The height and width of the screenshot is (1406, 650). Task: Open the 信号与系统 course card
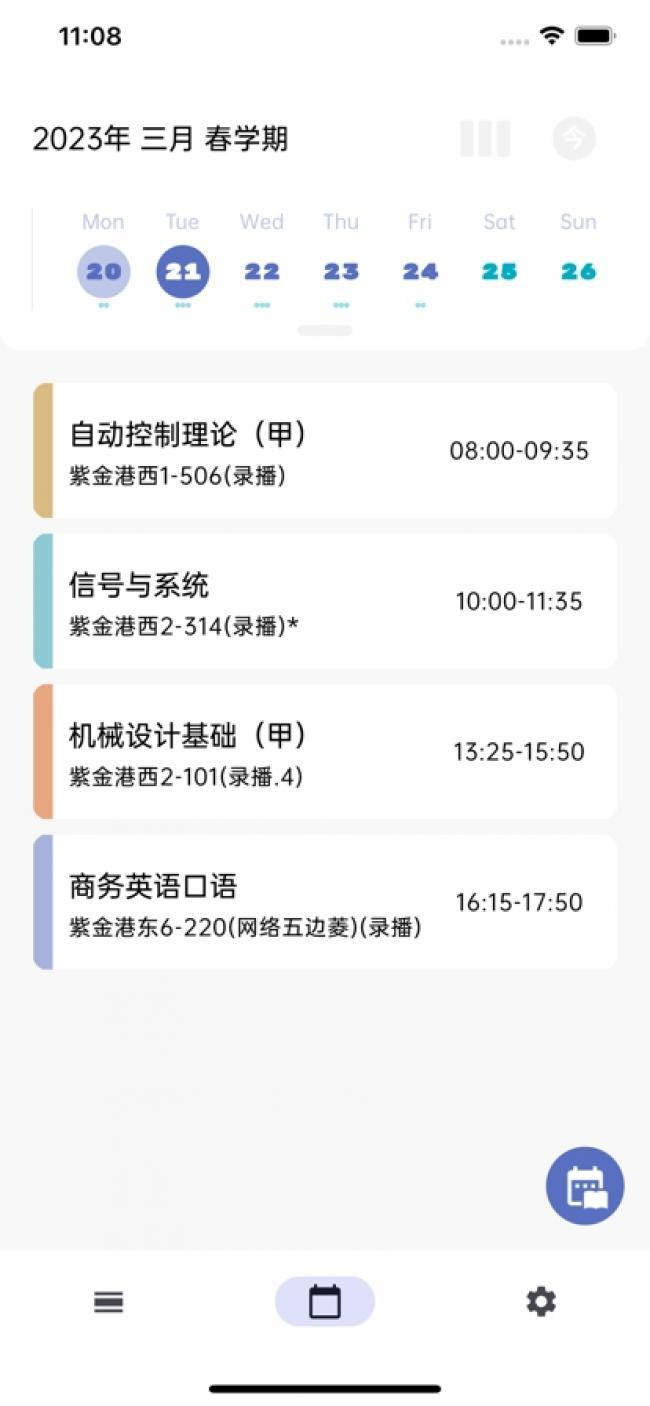coord(325,601)
